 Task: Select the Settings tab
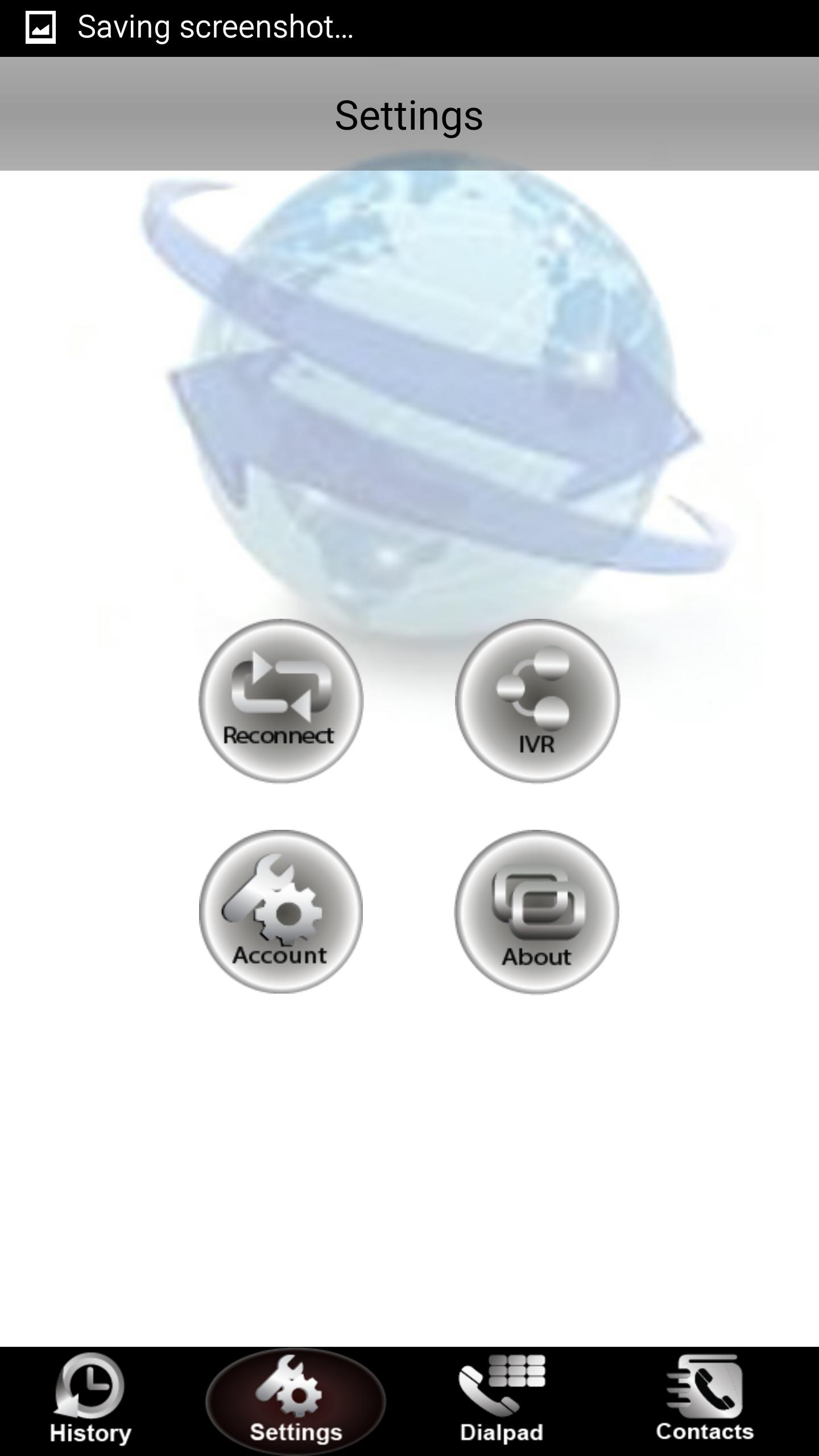[x=296, y=1401]
